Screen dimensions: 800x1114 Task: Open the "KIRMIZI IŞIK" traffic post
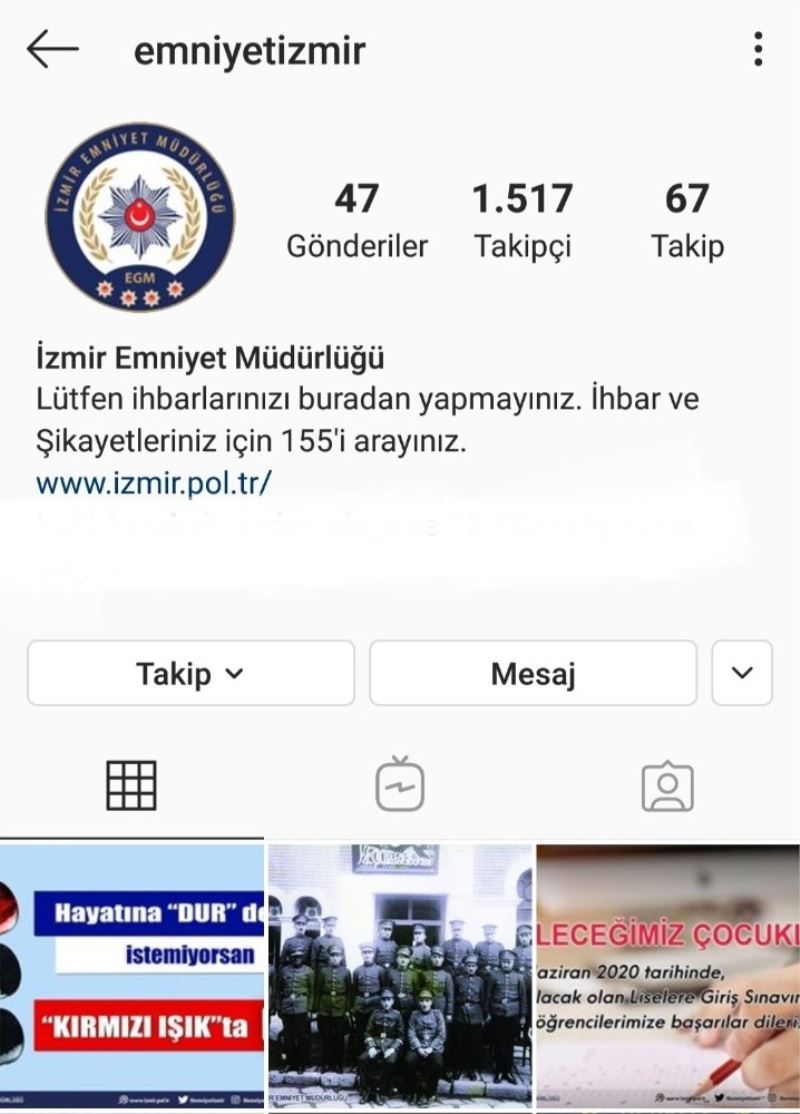coord(132,975)
